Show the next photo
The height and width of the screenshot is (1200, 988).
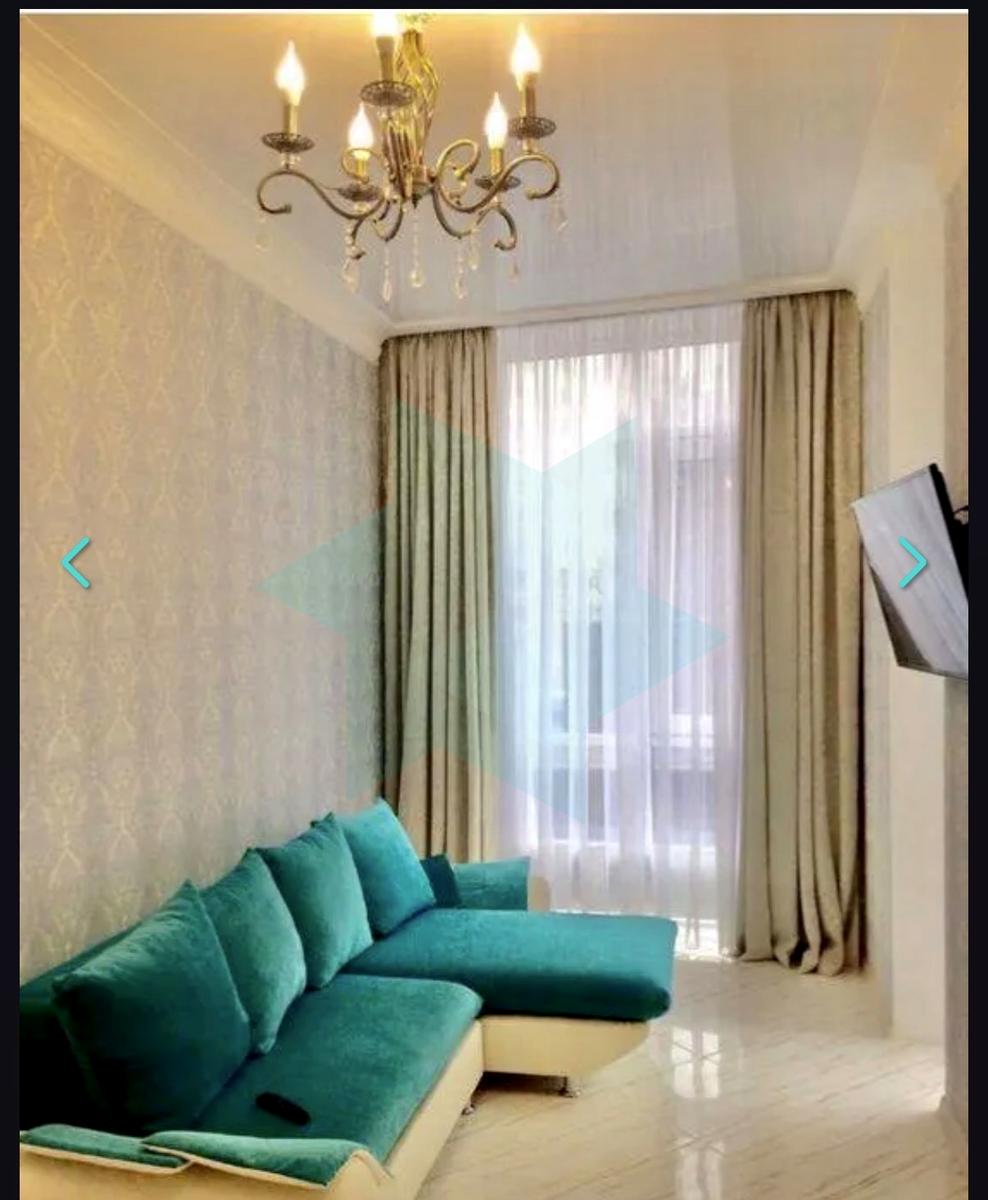(912, 563)
